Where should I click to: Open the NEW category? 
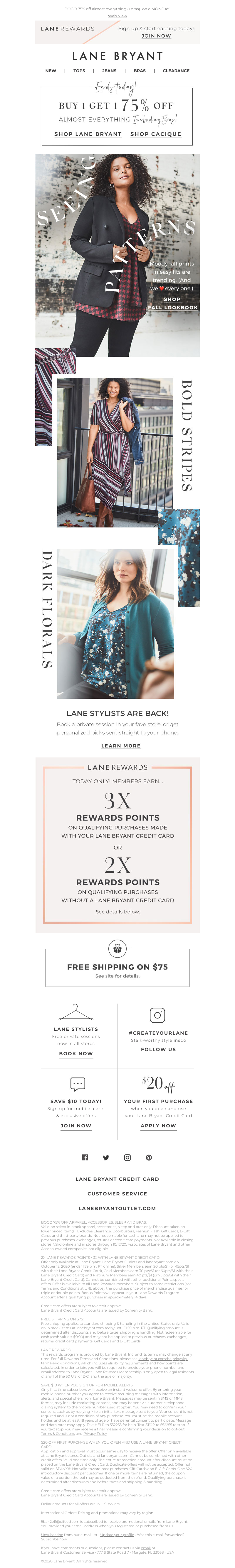[x=51, y=71]
